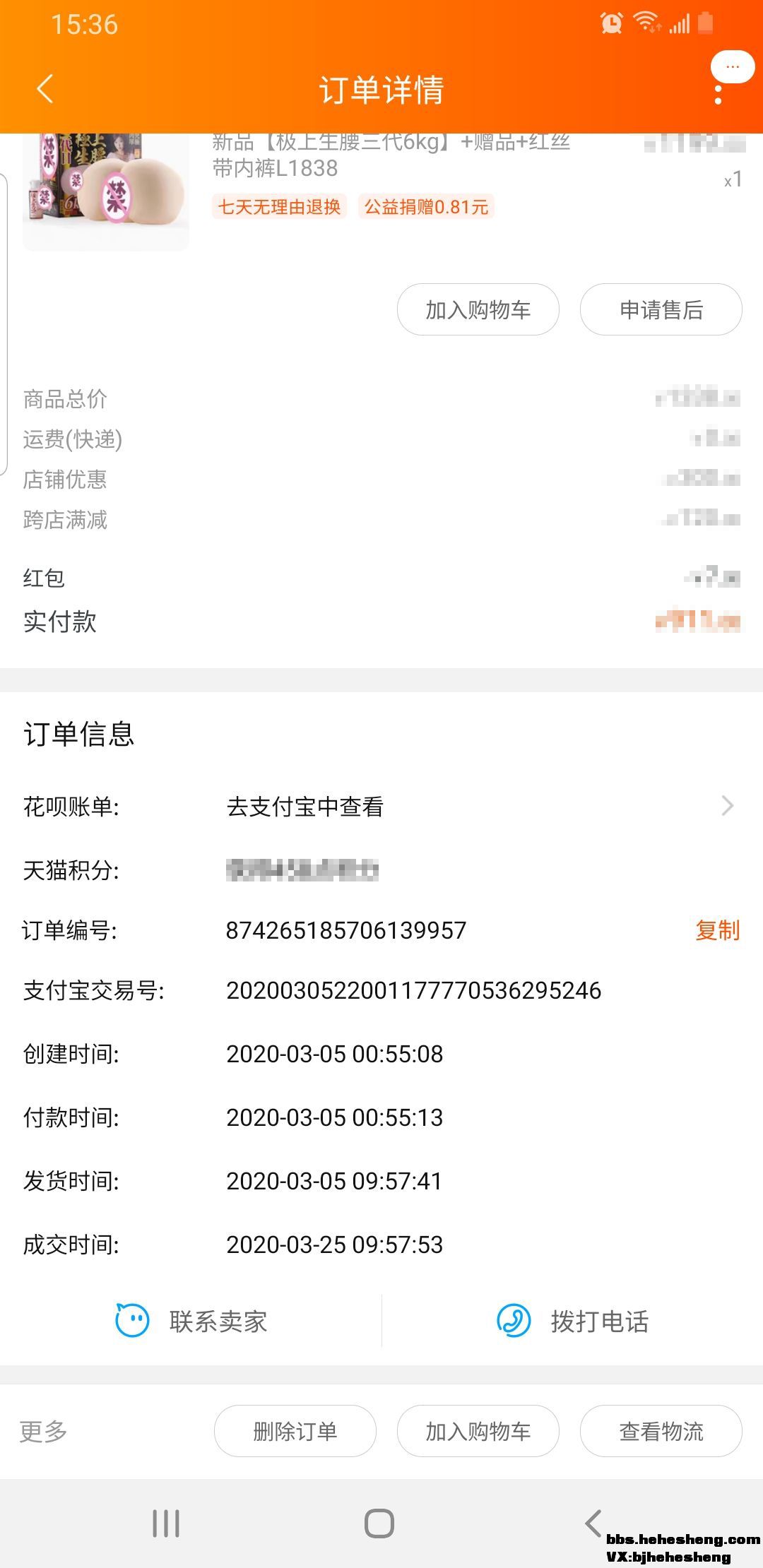
Task: Open the product thumbnail image
Action: tap(106, 191)
